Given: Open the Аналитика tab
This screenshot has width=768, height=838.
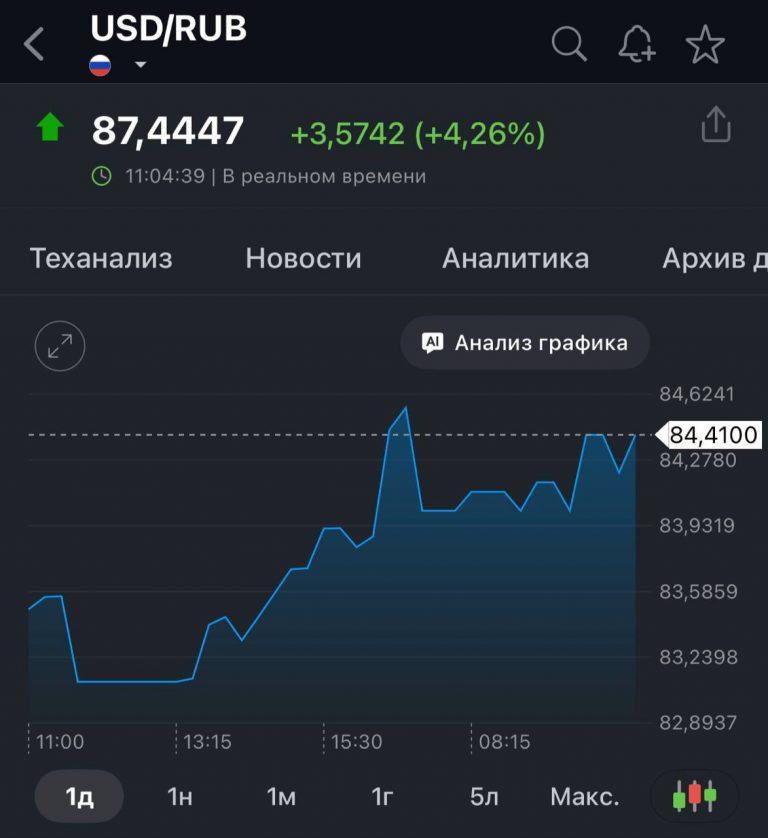Looking at the screenshot, I should pos(514,258).
